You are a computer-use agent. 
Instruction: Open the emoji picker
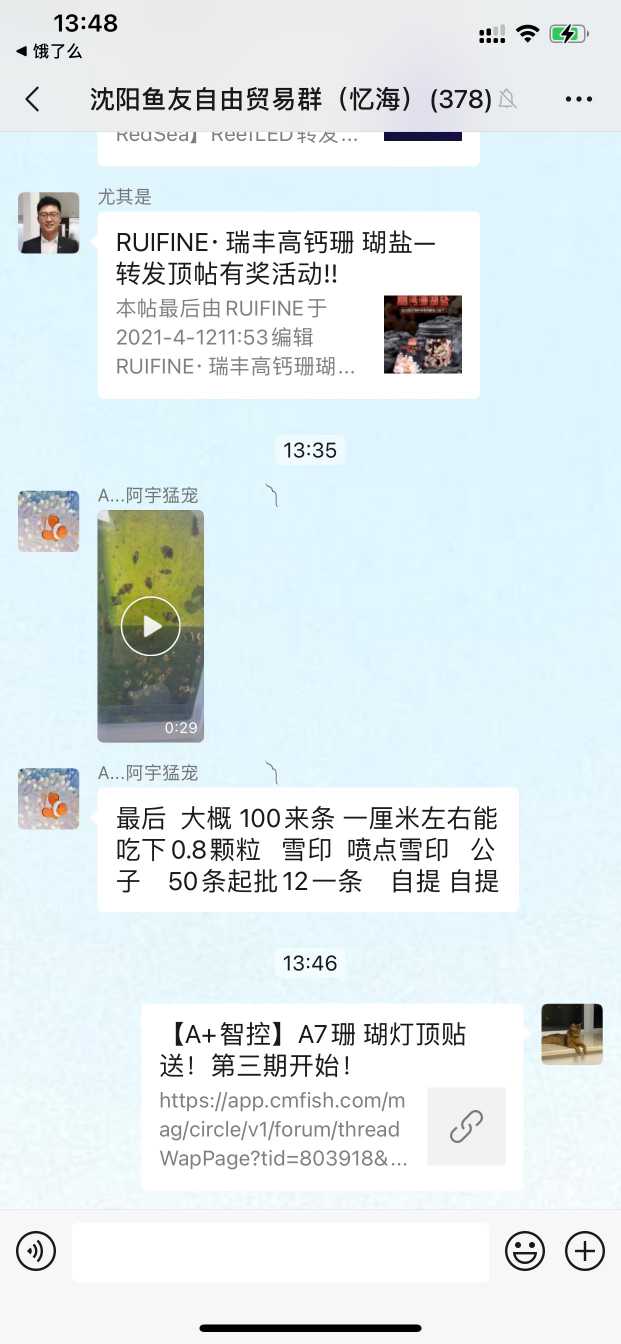click(525, 1251)
